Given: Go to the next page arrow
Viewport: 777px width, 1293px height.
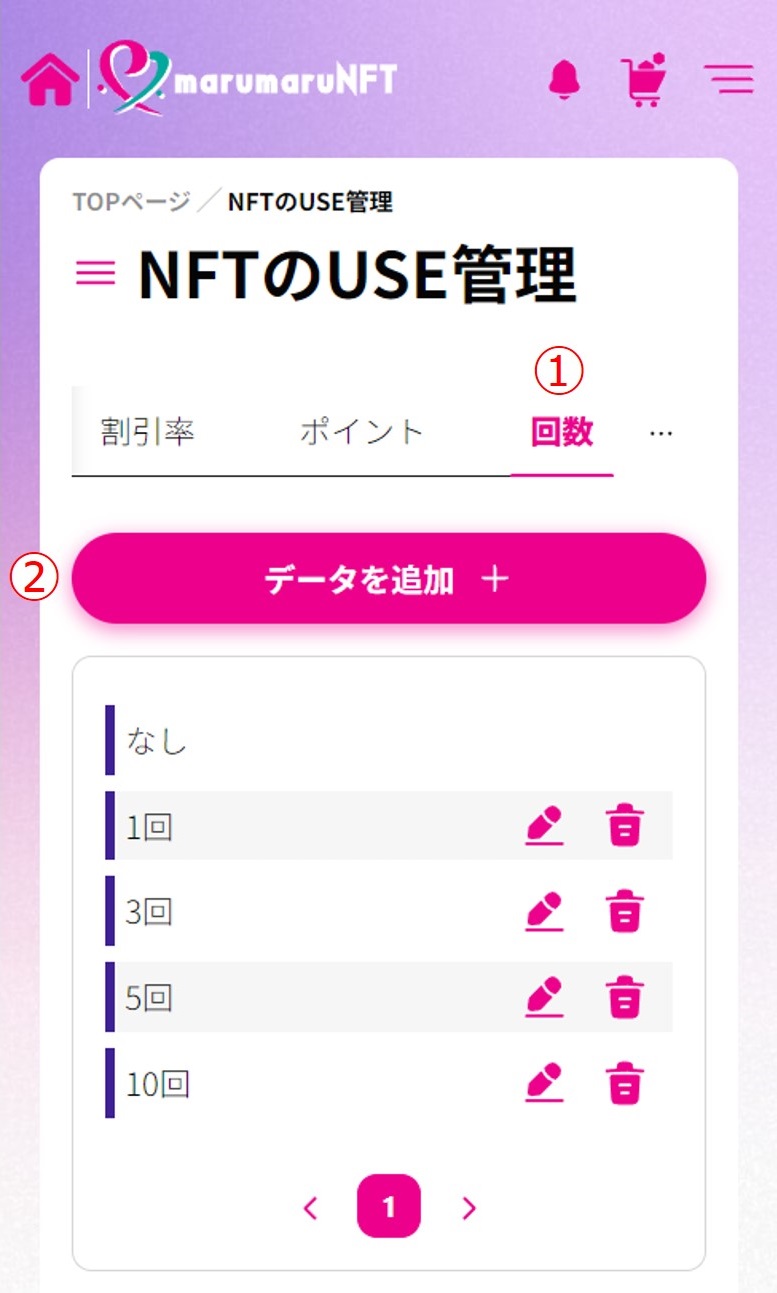Looking at the screenshot, I should pyautogui.click(x=469, y=1208).
